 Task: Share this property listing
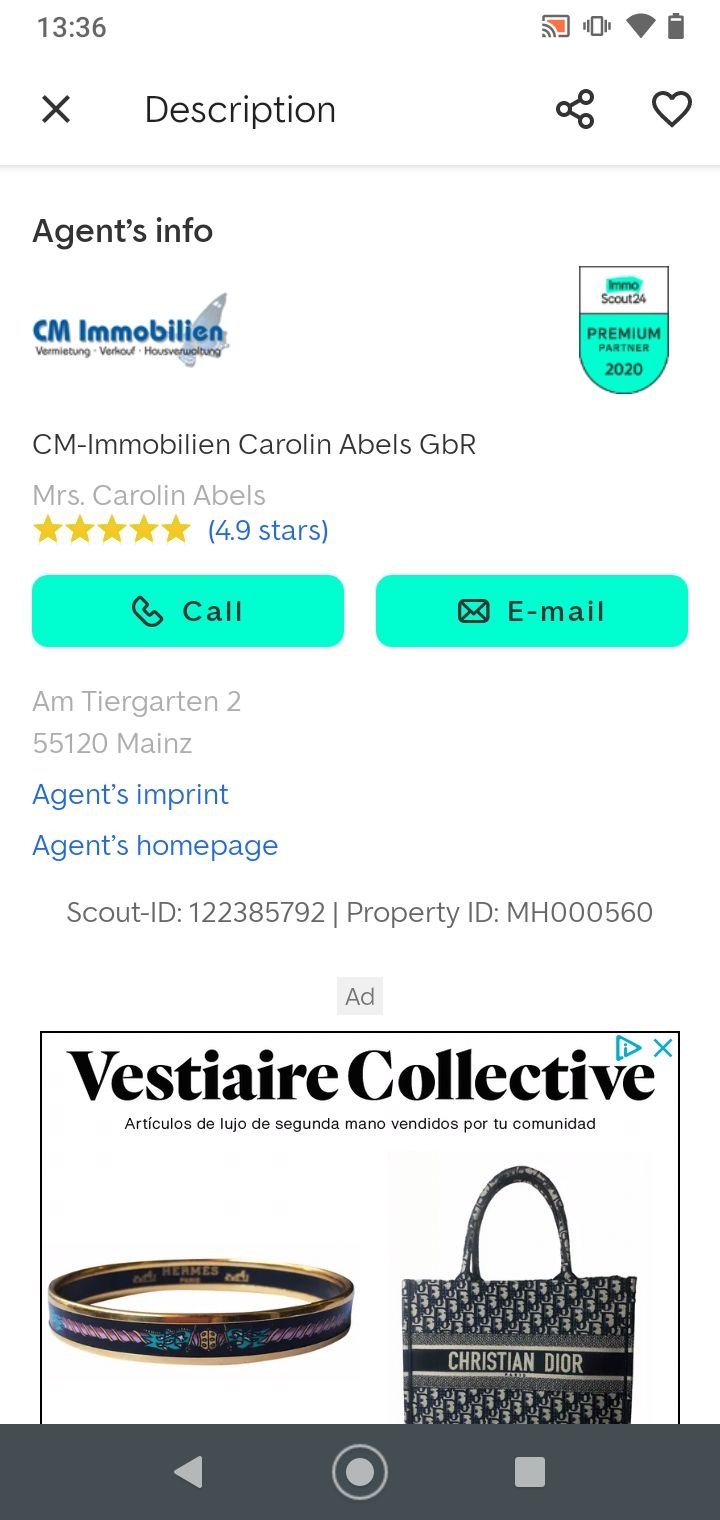click(575, 109)
